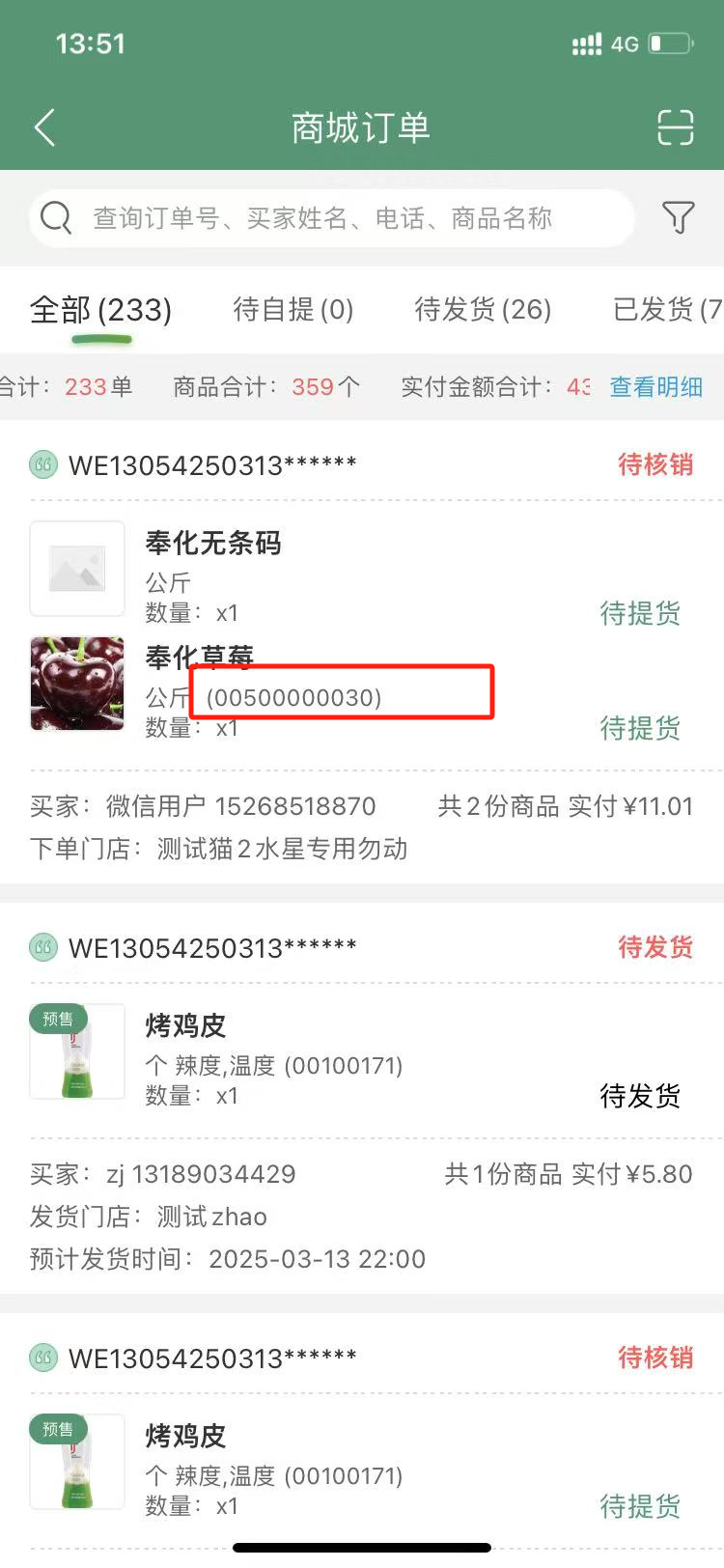Tap the order search field

328,218
